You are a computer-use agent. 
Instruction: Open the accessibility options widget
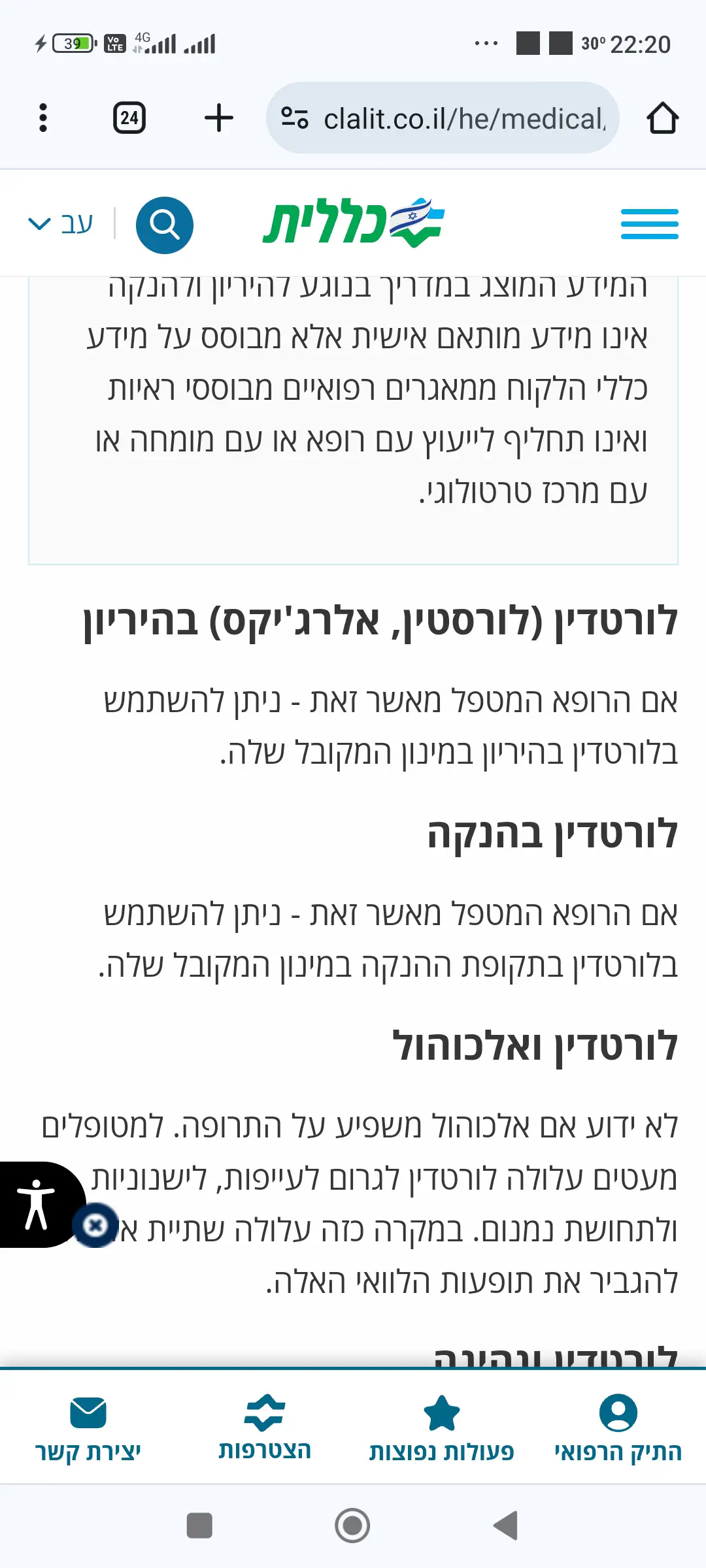[x=36, y=1204]
